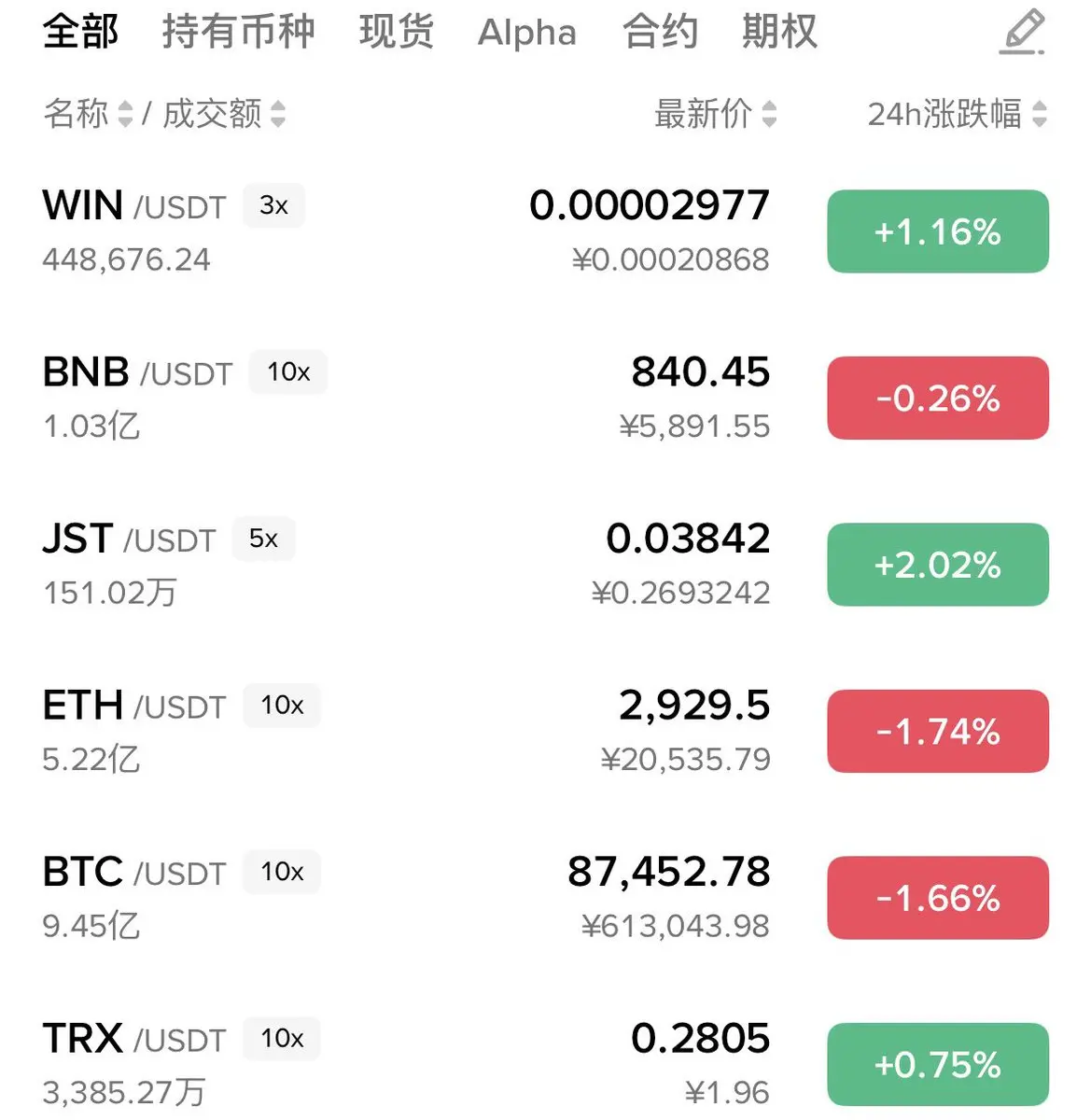Switch to the 持有币种 tab
This screenshot has width=1091, height=1120.
(x=238, y=33)
